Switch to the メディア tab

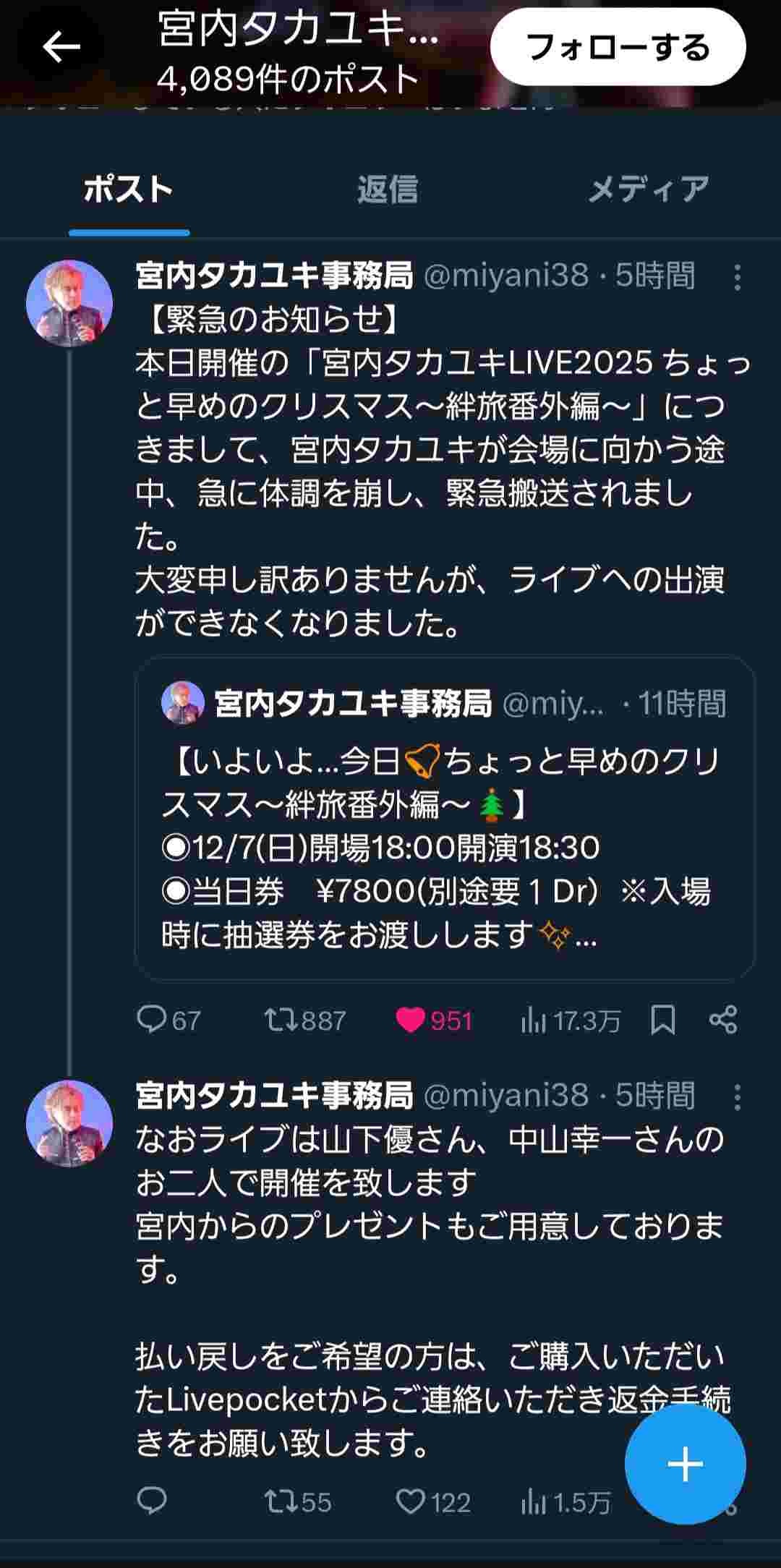coord(648,189)
